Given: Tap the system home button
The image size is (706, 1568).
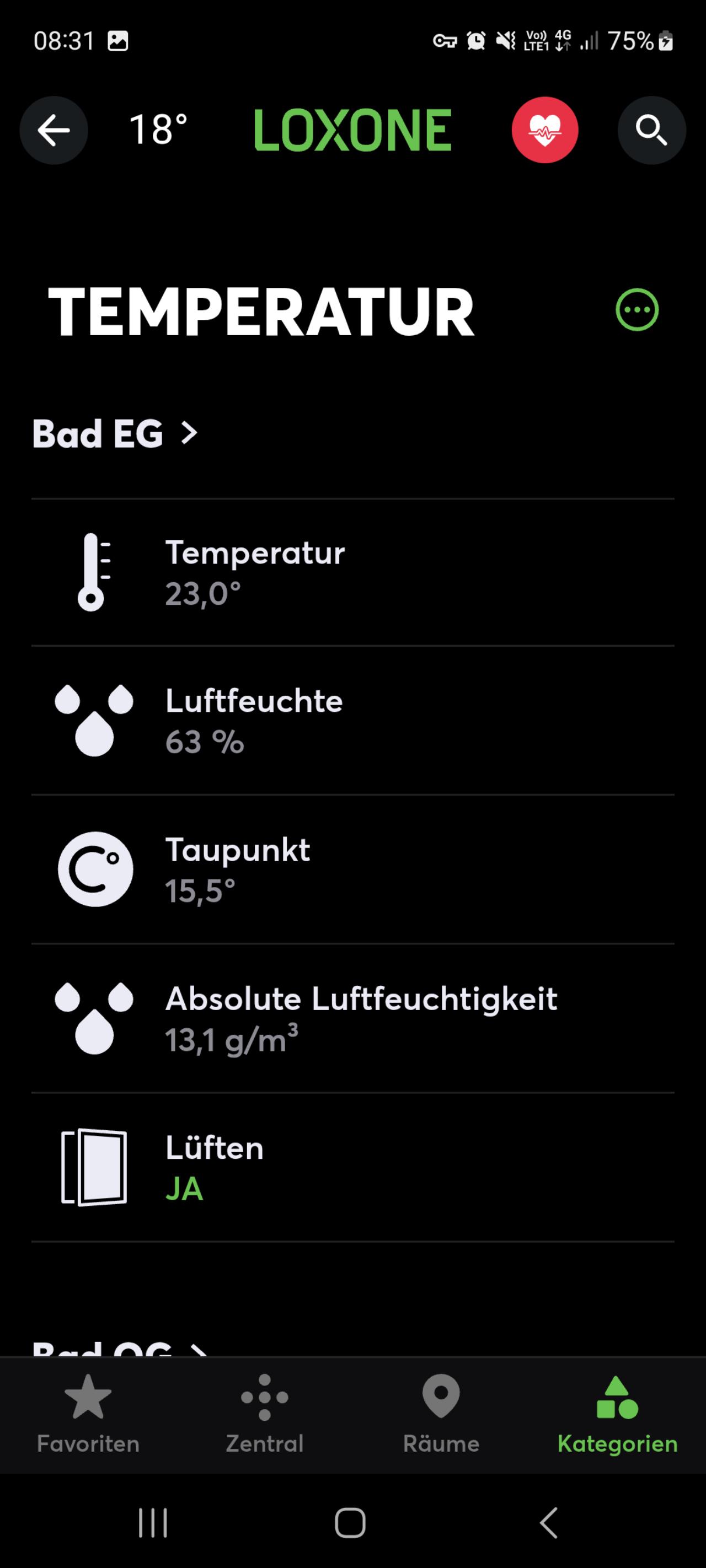Looking at the screenshot, I should (350, 1523).
